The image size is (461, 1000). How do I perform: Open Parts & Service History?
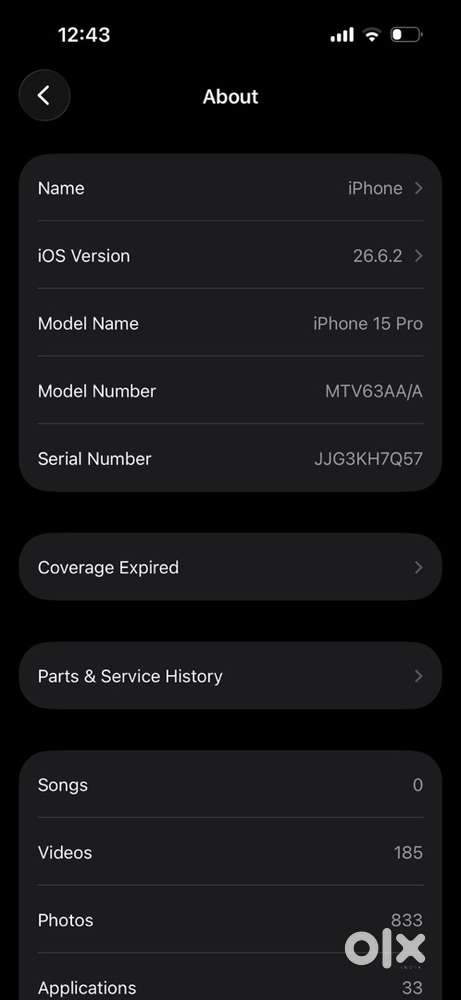pos(230,675)
